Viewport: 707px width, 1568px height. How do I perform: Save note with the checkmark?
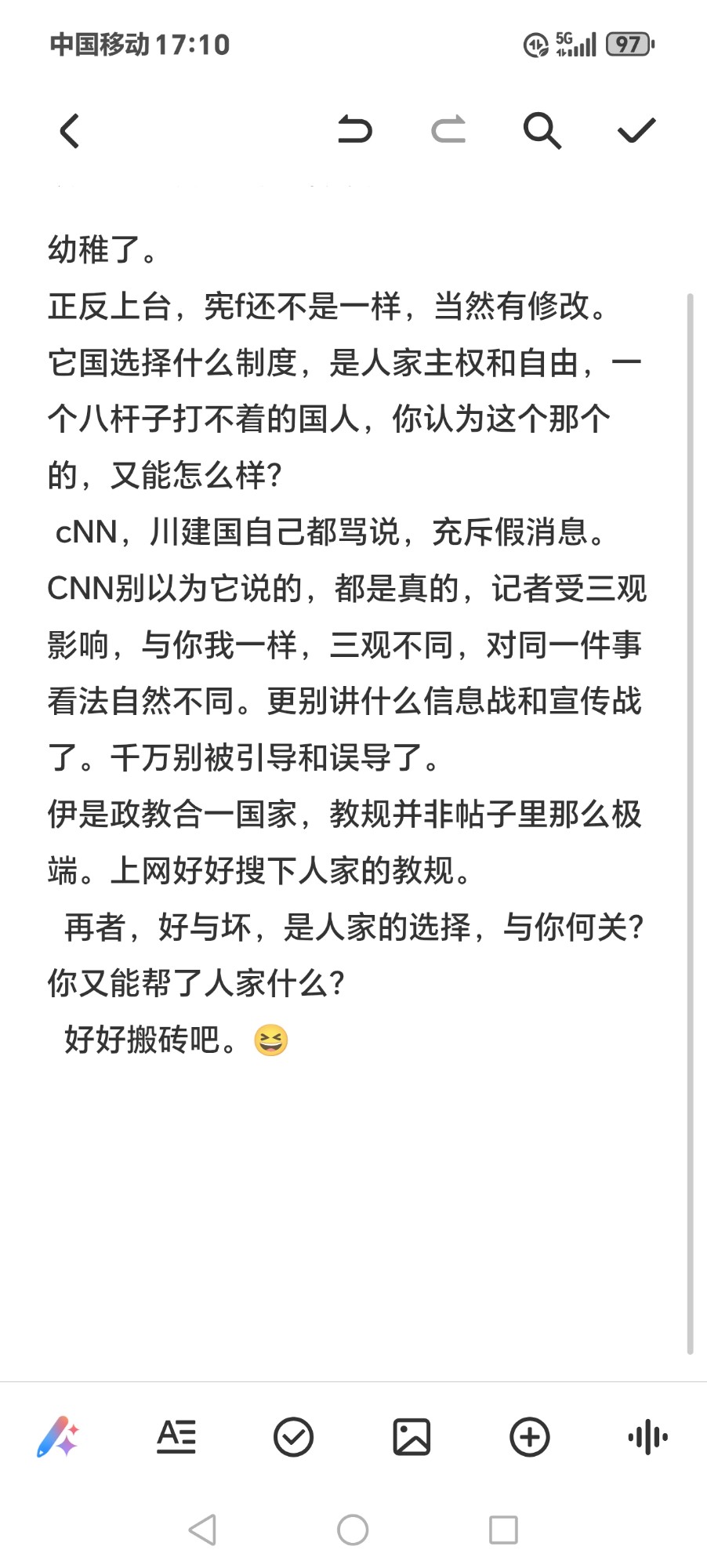coord(636,130)
